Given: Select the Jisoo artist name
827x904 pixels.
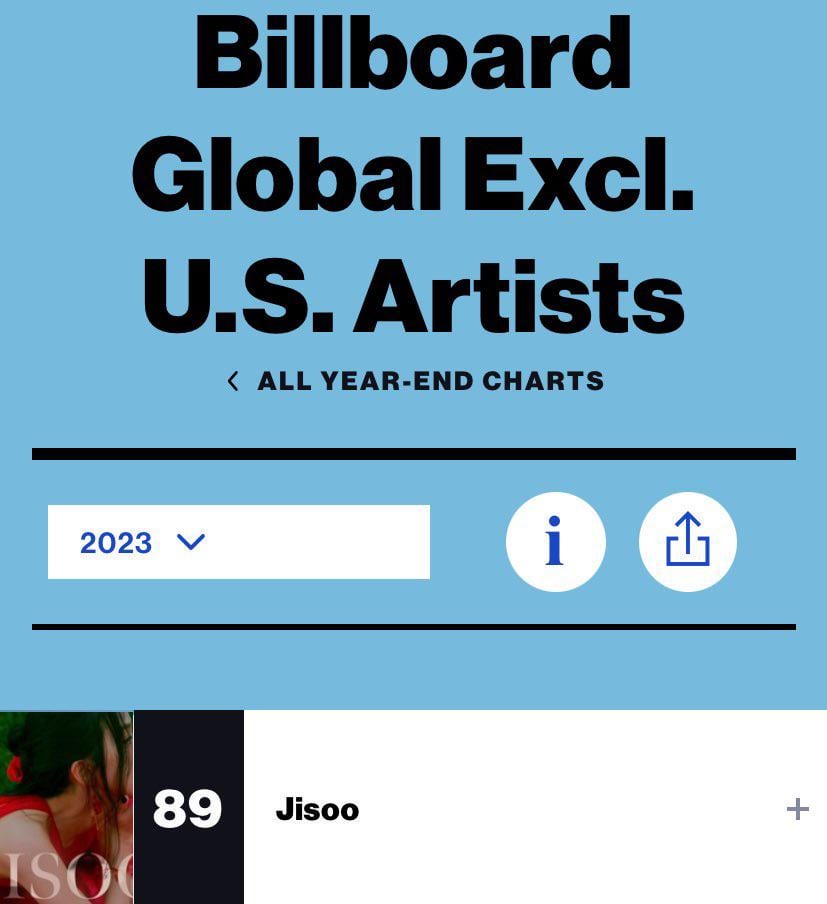Looking at the screenshot, I should tap(317, 810).
